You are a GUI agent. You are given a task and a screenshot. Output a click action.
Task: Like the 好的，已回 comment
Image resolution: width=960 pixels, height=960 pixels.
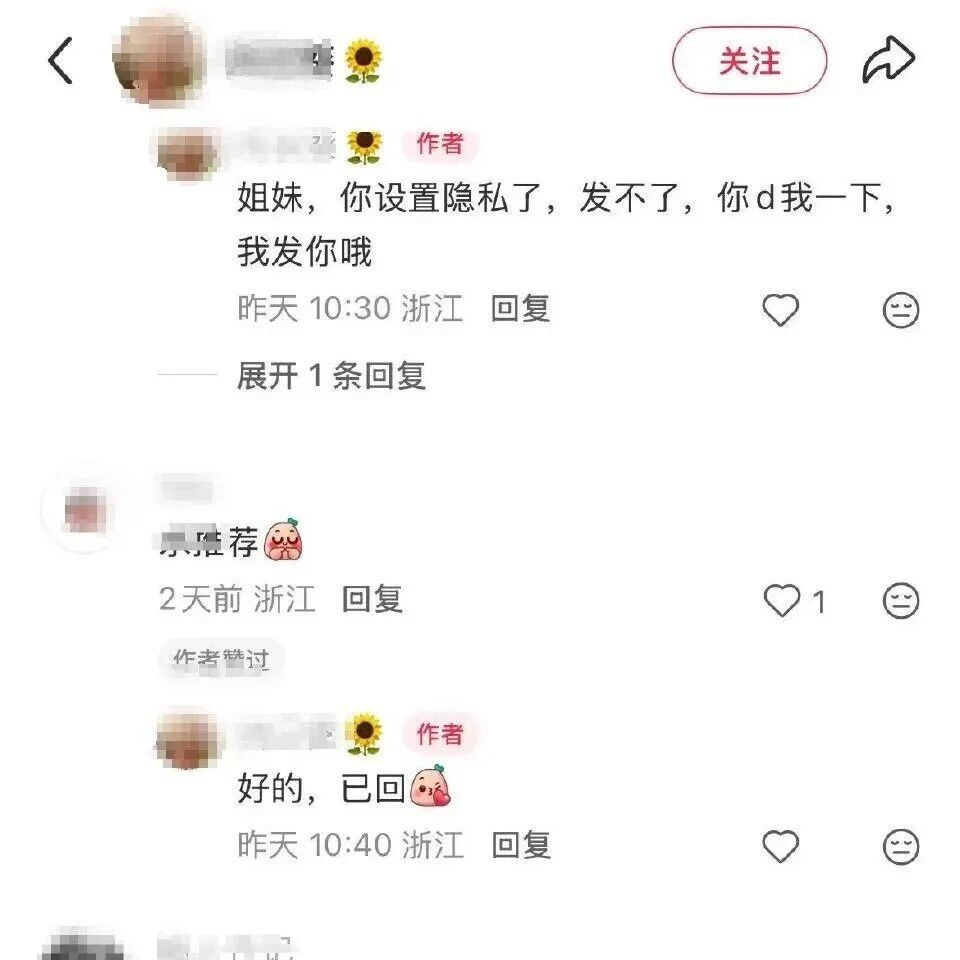coord(781,846)
